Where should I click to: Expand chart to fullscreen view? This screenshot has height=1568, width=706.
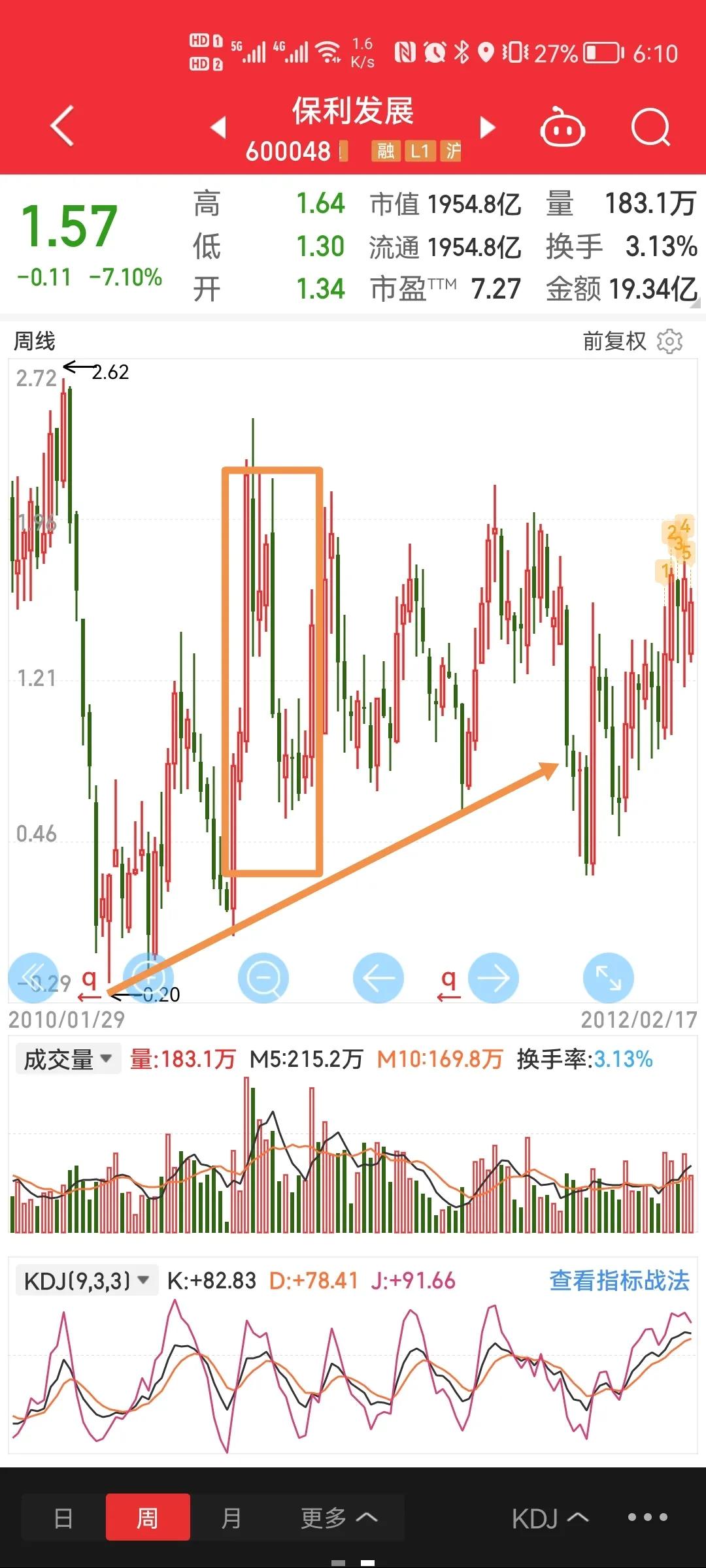[608, 977]
